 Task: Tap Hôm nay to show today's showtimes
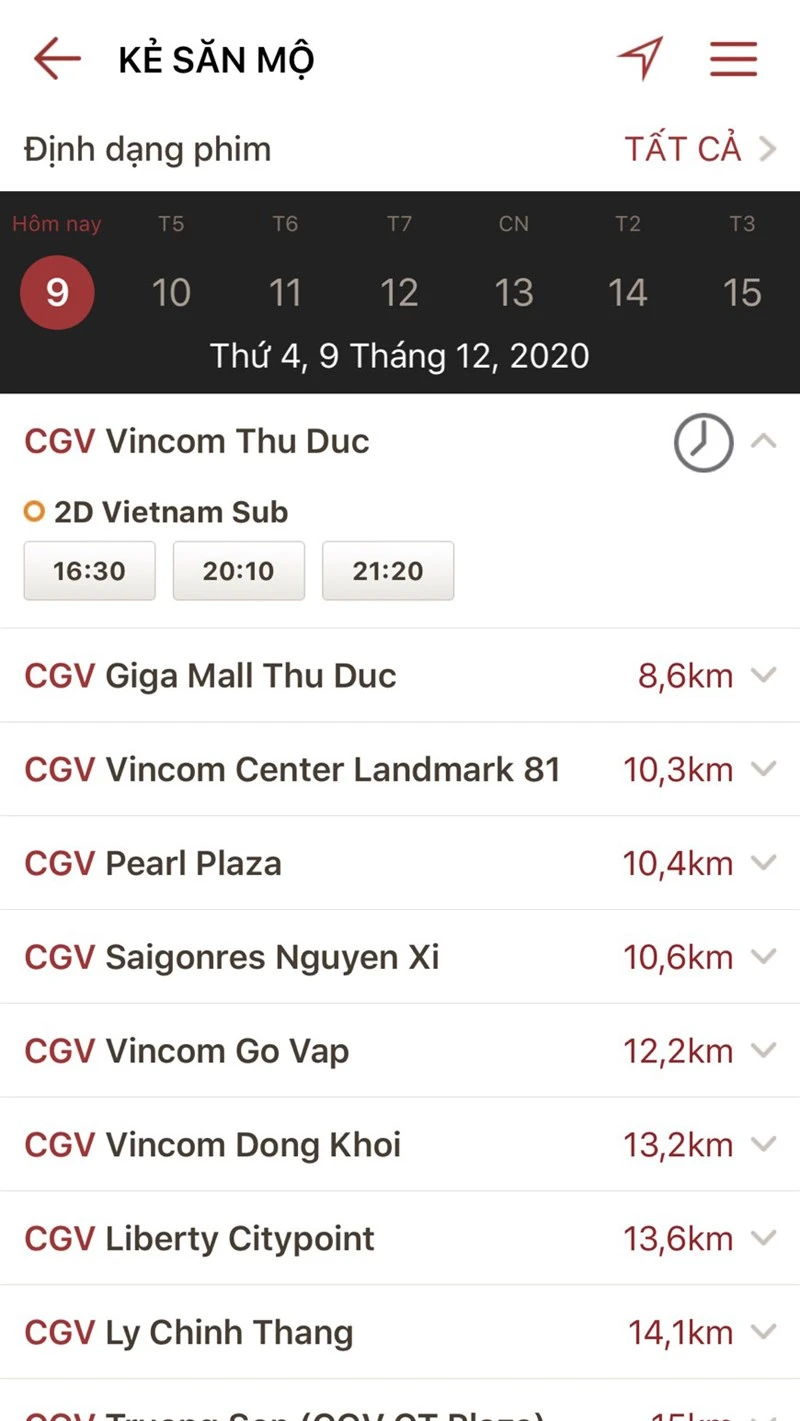point(56,224)
